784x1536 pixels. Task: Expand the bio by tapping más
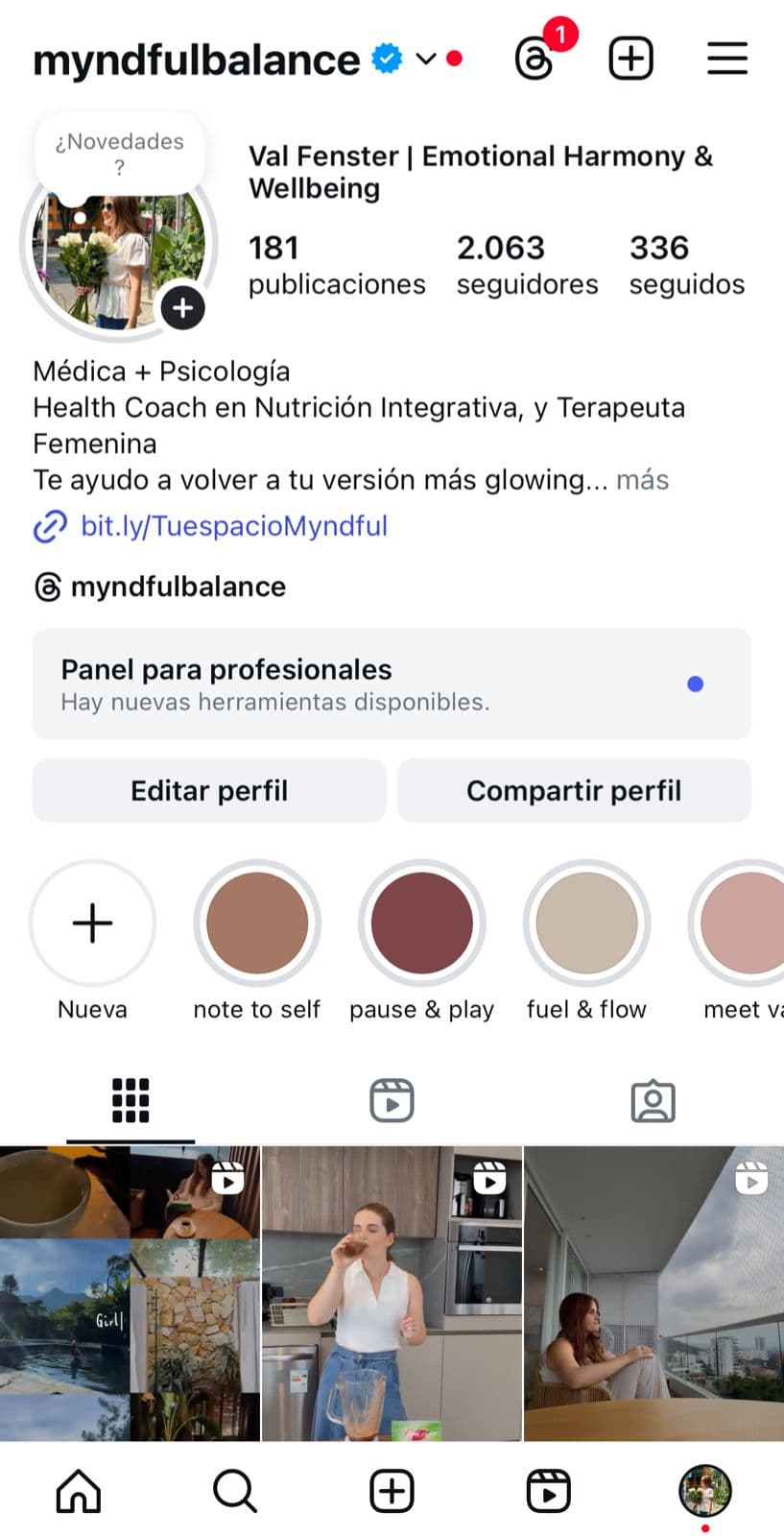coord(642,480)
